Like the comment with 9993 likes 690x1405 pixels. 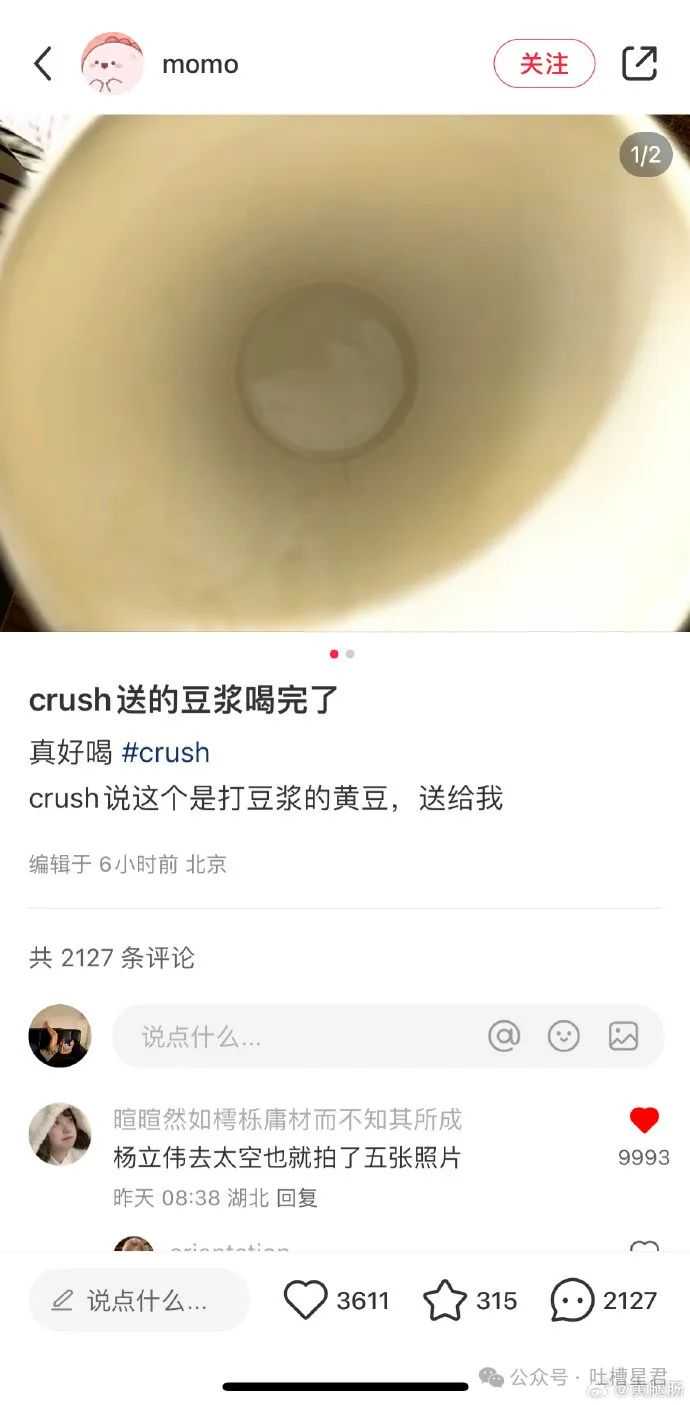[x=644, y=1121]
